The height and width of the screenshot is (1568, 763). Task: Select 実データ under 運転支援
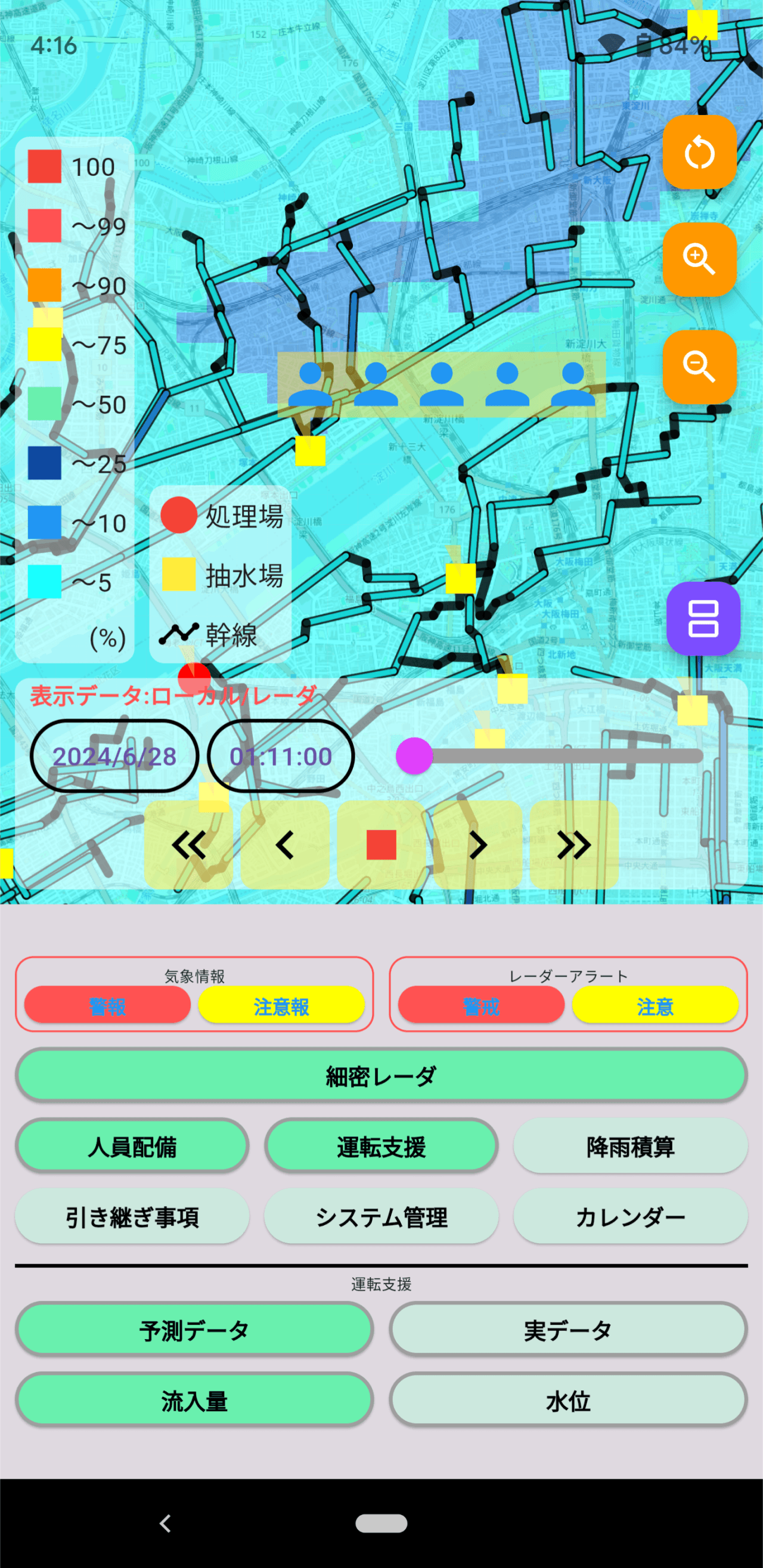pos(568,1331)
